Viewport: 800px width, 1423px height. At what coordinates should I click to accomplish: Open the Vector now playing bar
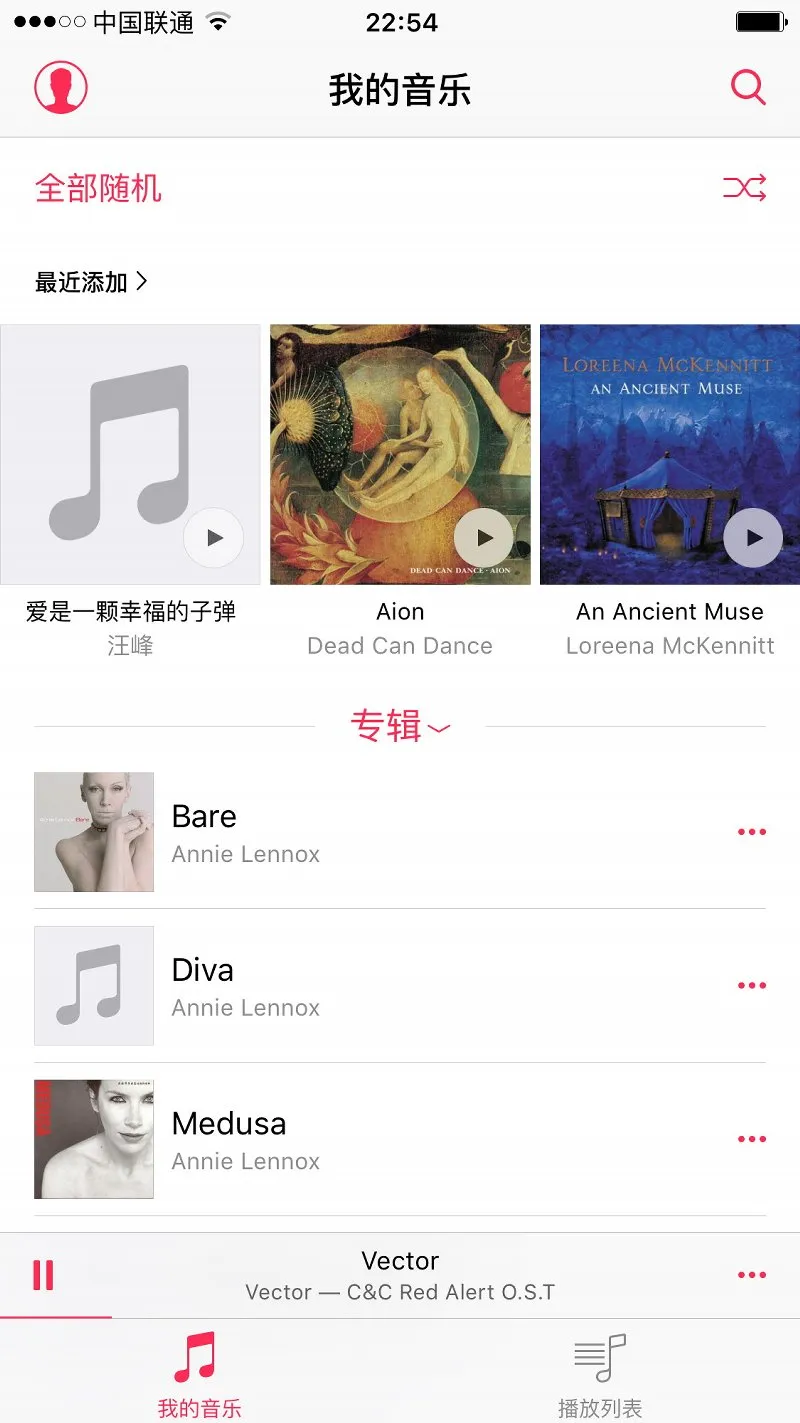pos(400,1276)
